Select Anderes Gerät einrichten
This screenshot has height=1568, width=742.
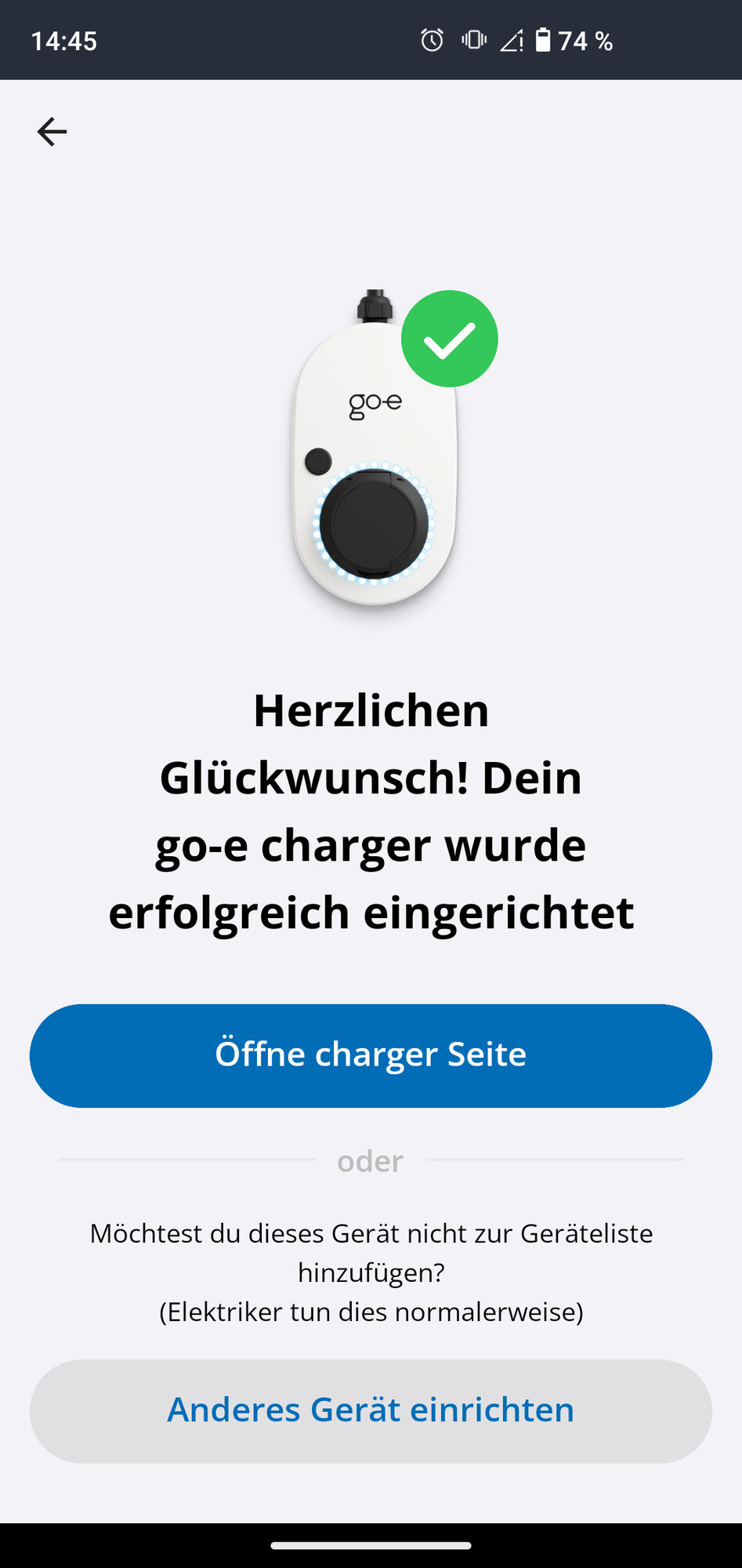coord(371,1410)
